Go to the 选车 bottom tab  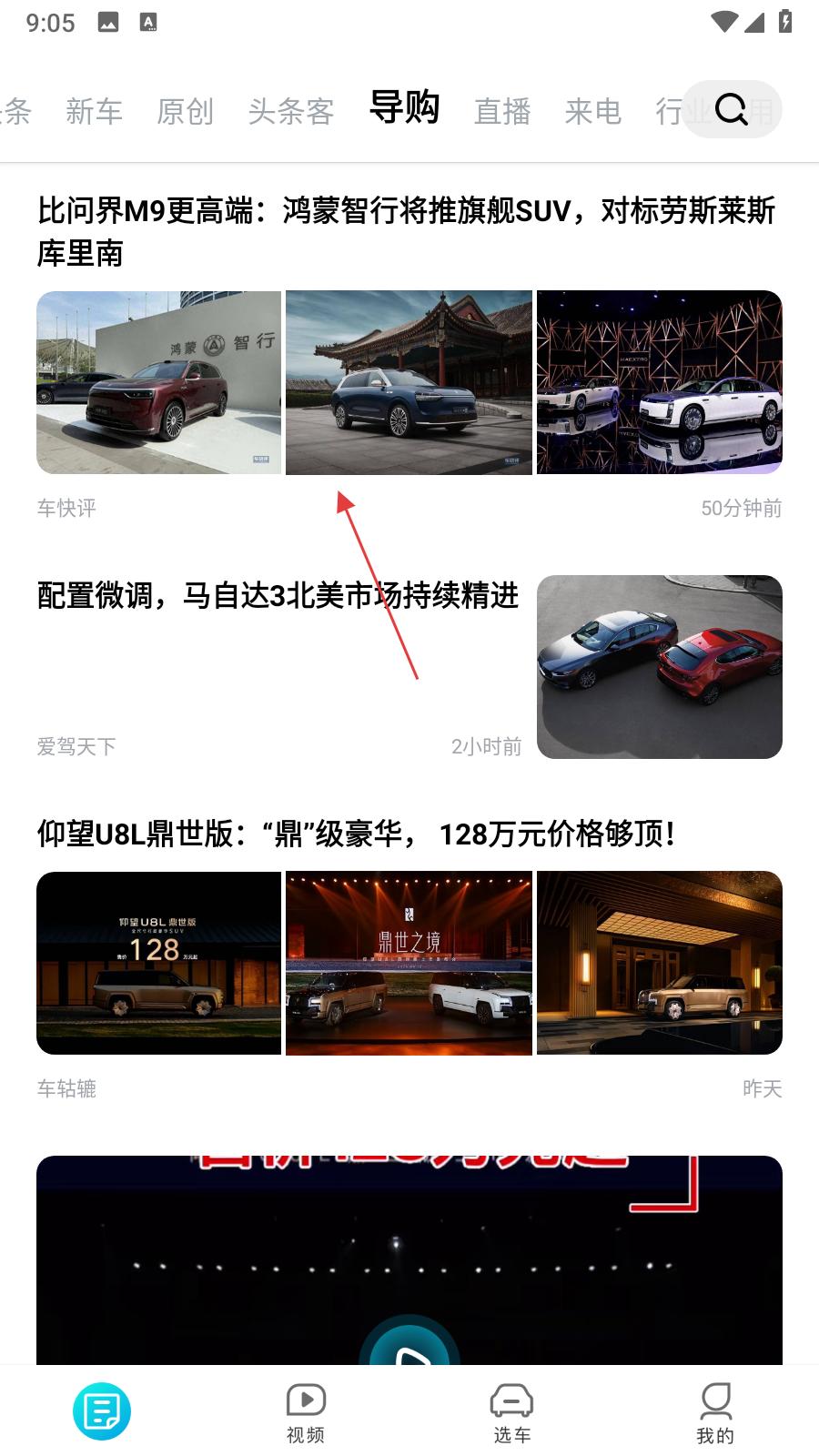tap(511, 1412)
